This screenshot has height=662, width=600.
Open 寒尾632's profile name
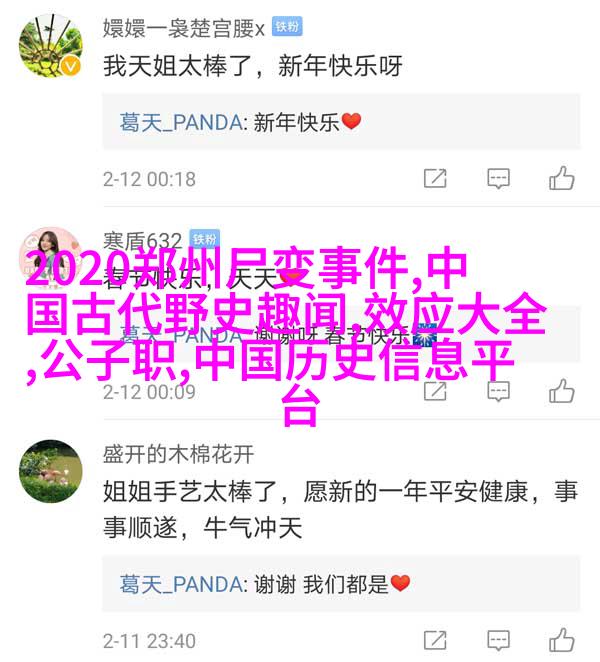point(142,240)
